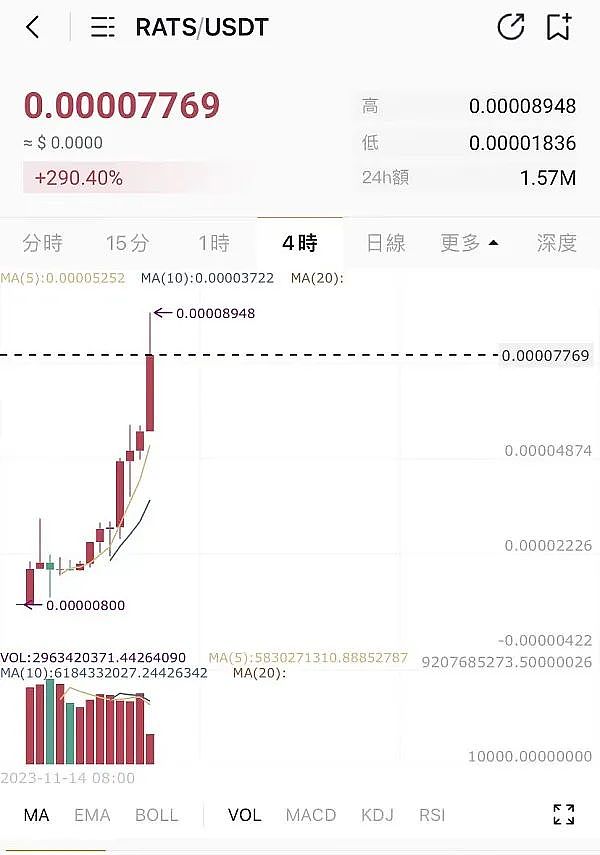600x855 pixels.
Task: Select the MA indicator
Action: coord(36,815)
